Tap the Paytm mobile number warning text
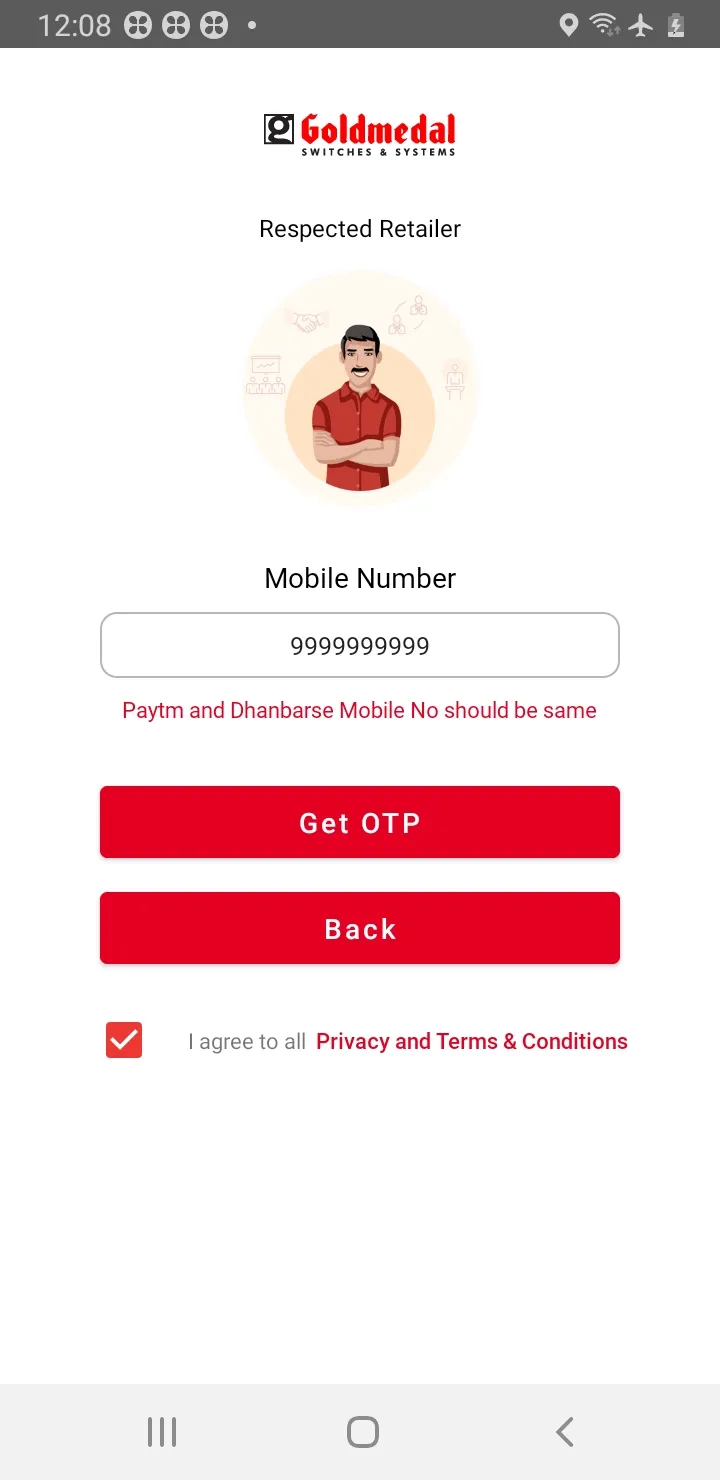The height and width of the screenshot is (1480, 720). [360, 710]
